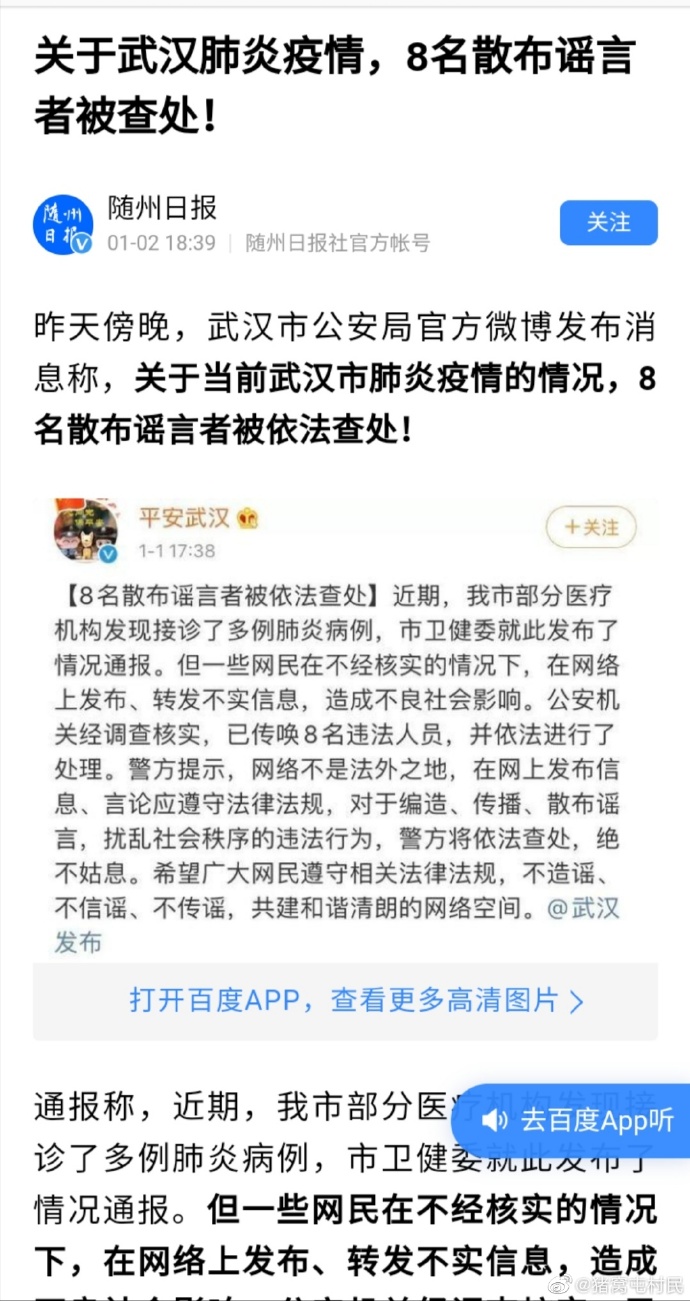Open Baidu APP to view HD pictures
690x1301 pixels.
[x=356, y=999]
